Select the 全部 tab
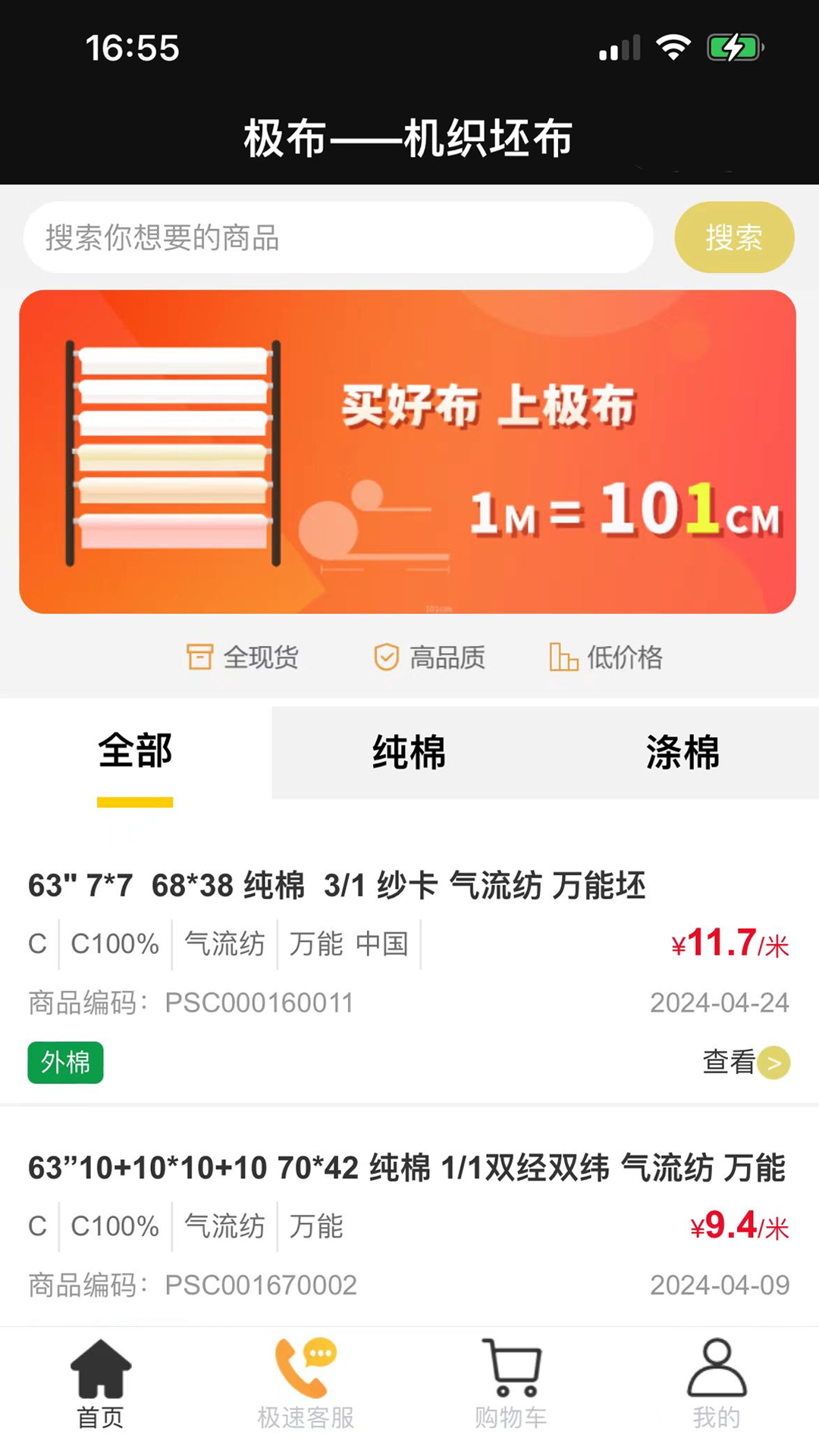819x1456 pixels. point(135,752)
